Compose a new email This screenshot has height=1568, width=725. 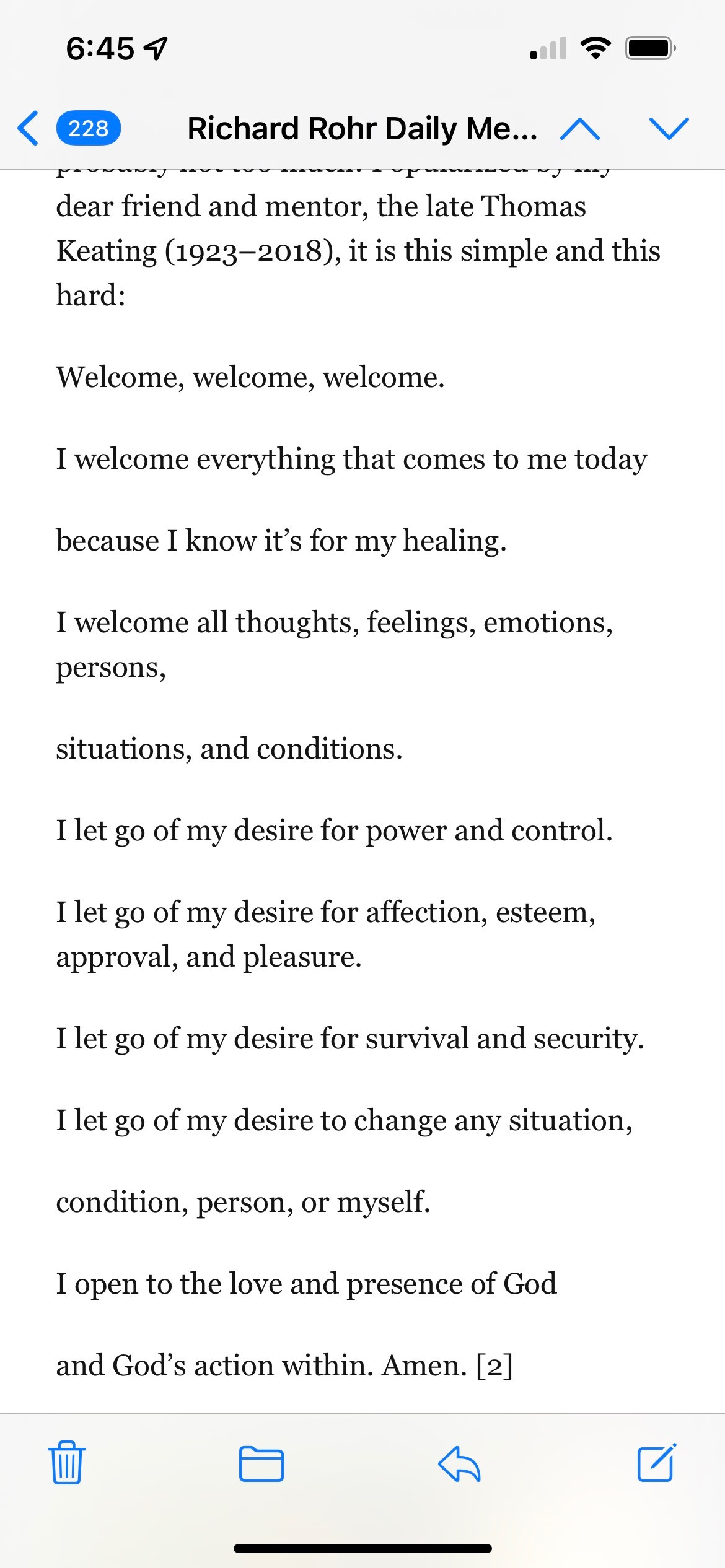(x=657, y=1463)
